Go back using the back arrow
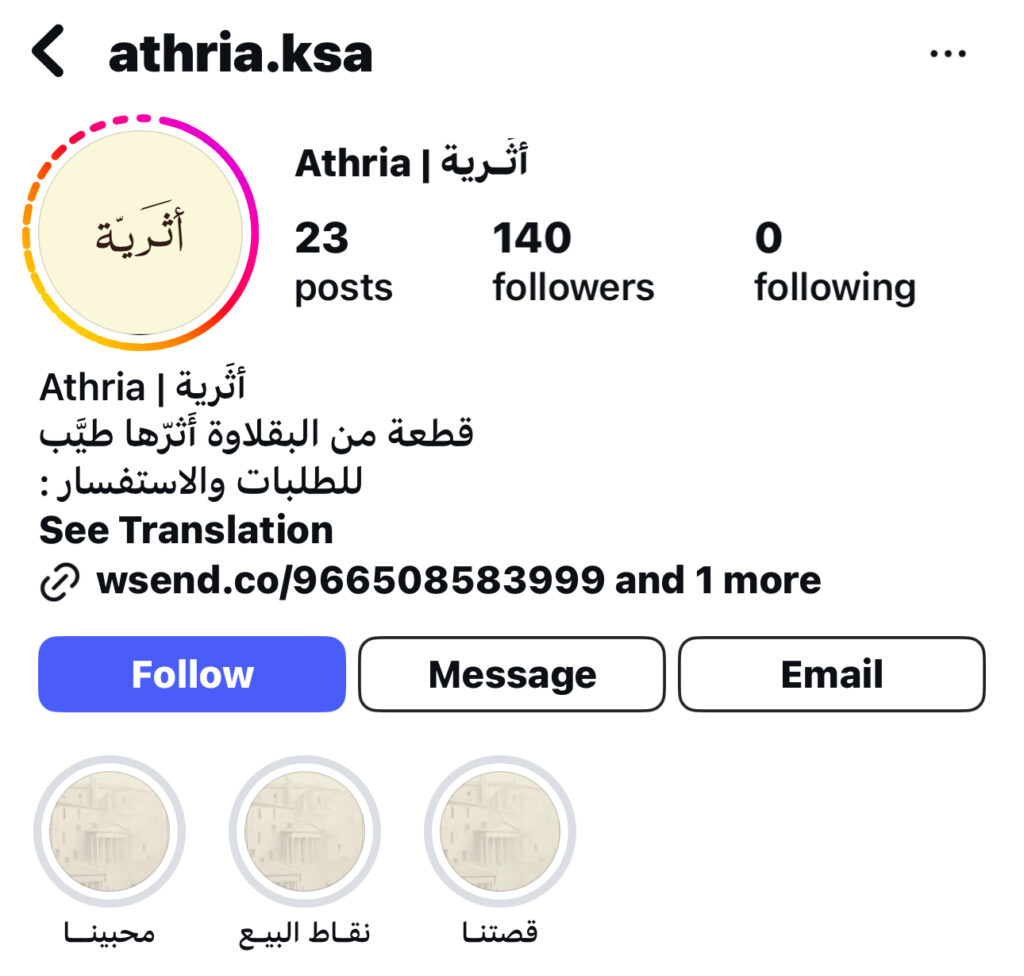Screen dimensions: 1024x976 coord(48,53)
